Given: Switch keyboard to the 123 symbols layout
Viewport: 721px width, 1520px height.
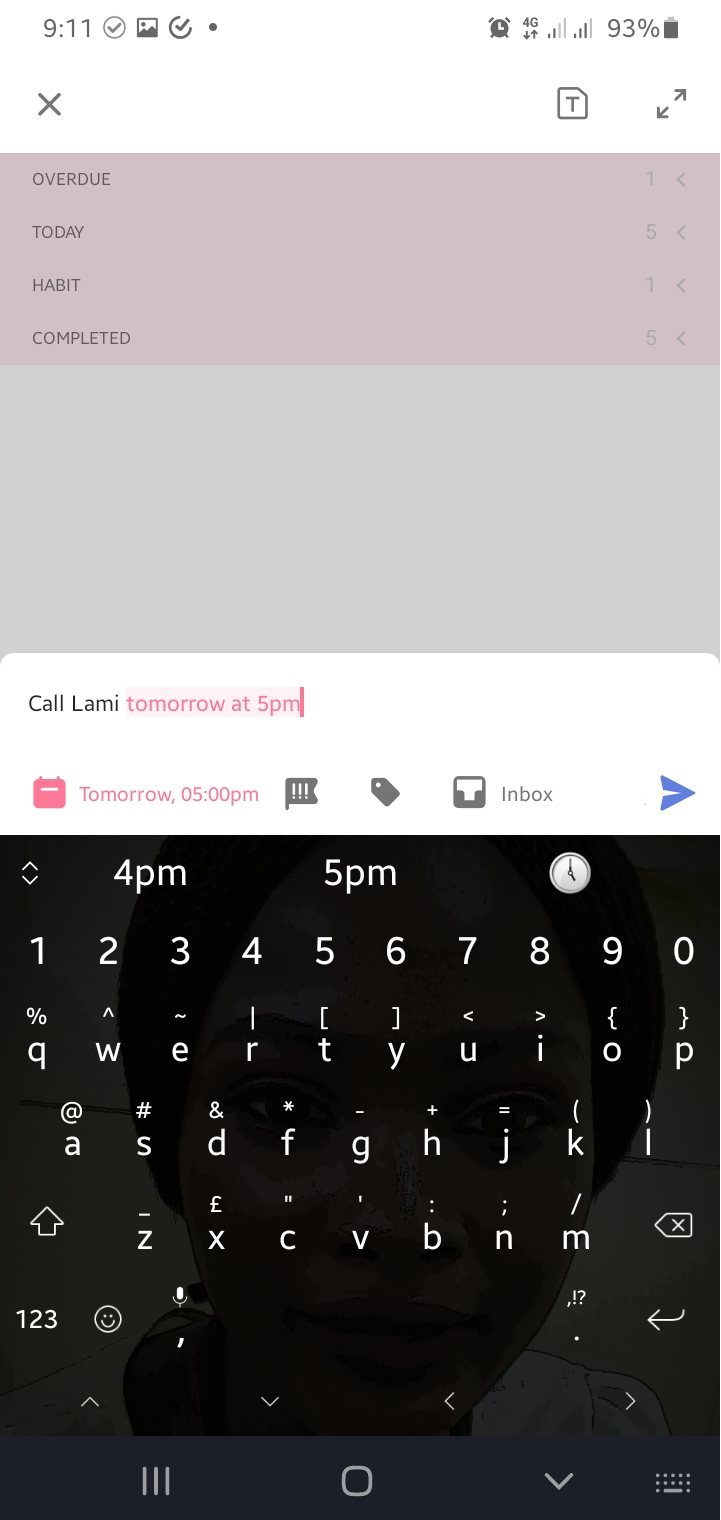Looking at the screenshot, I should point(37,1319).
